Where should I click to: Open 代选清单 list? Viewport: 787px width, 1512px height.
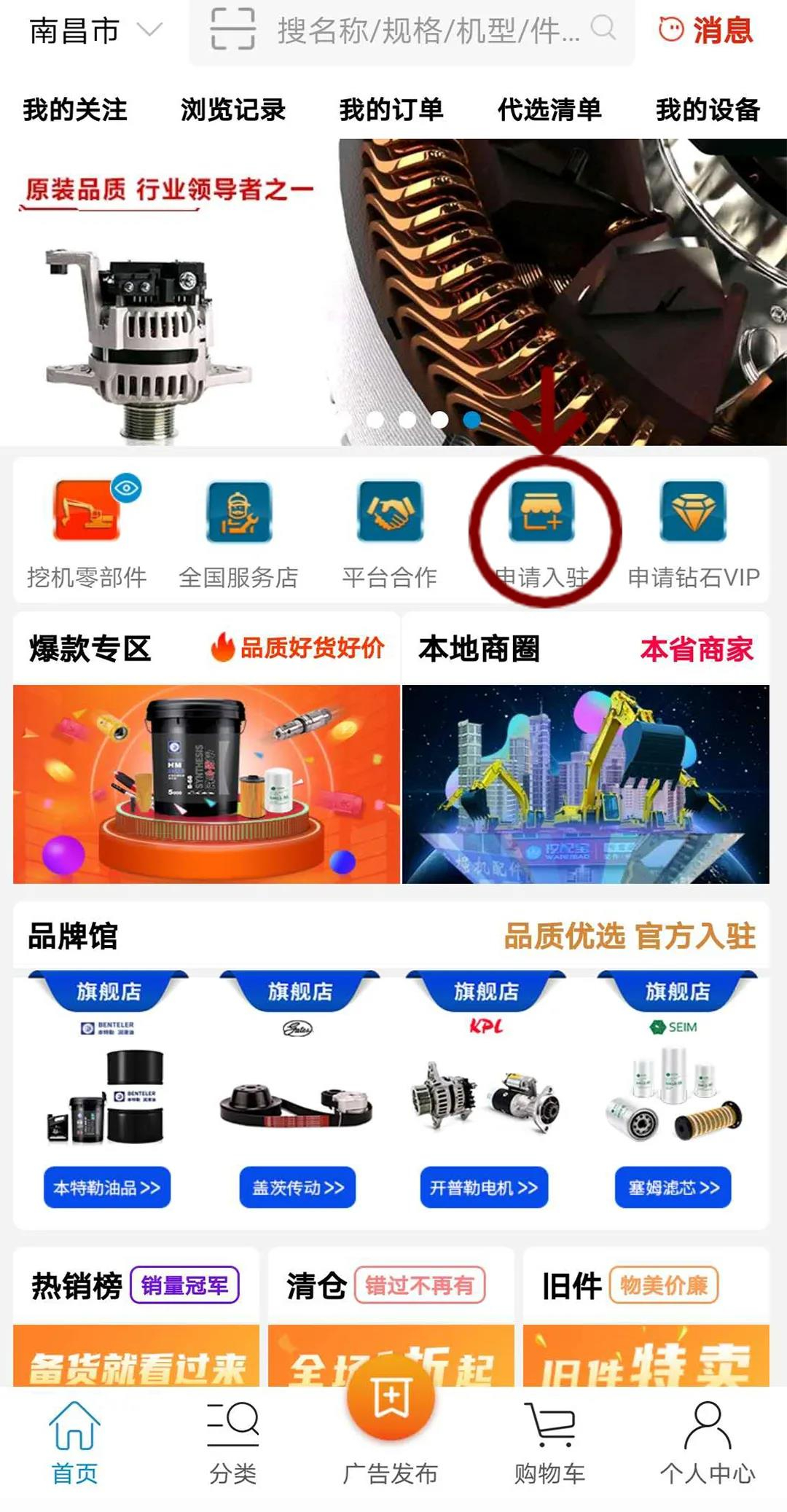pyautogui.click(x=549, y=109)
